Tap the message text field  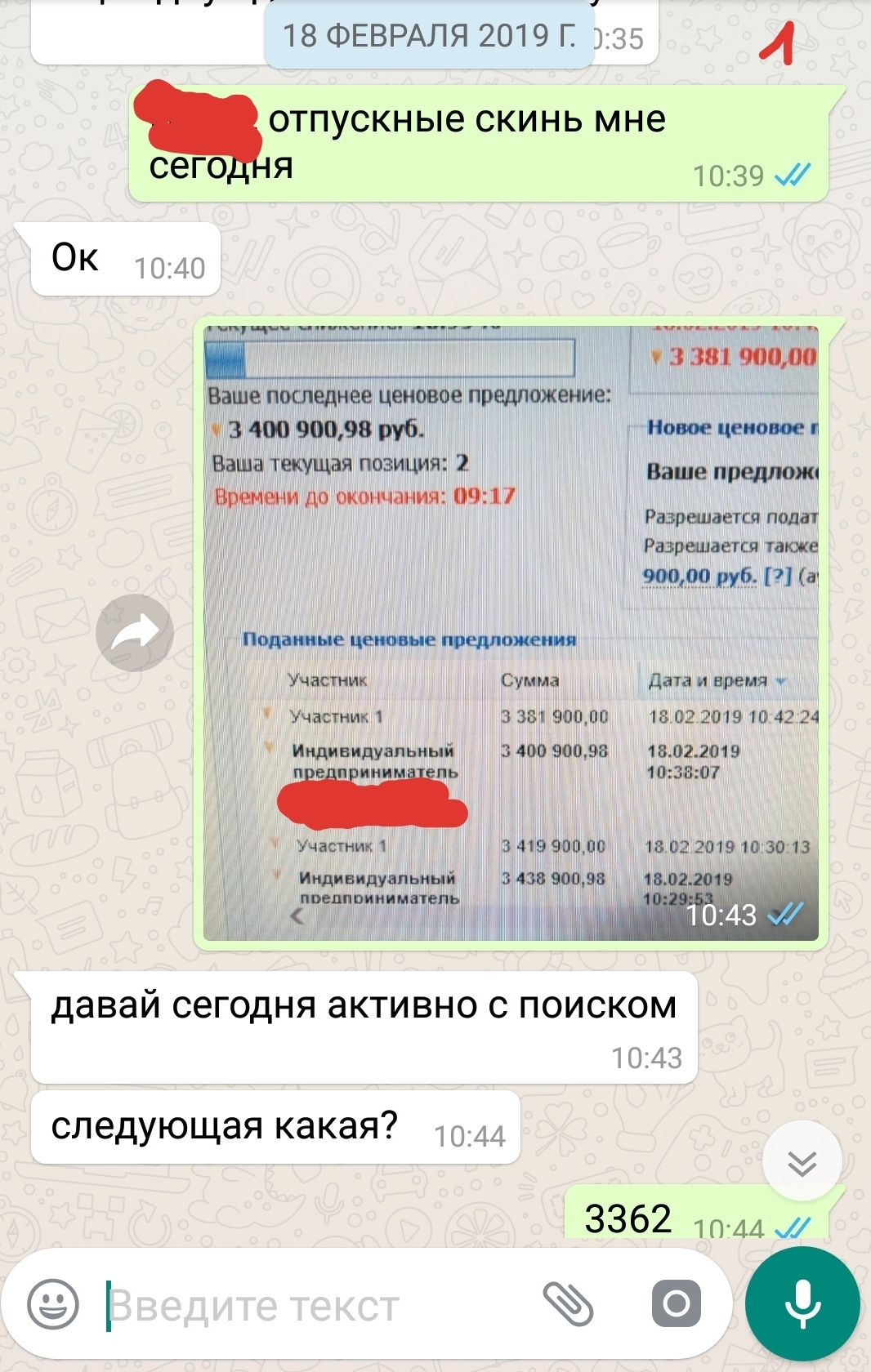coord(319,1306)
